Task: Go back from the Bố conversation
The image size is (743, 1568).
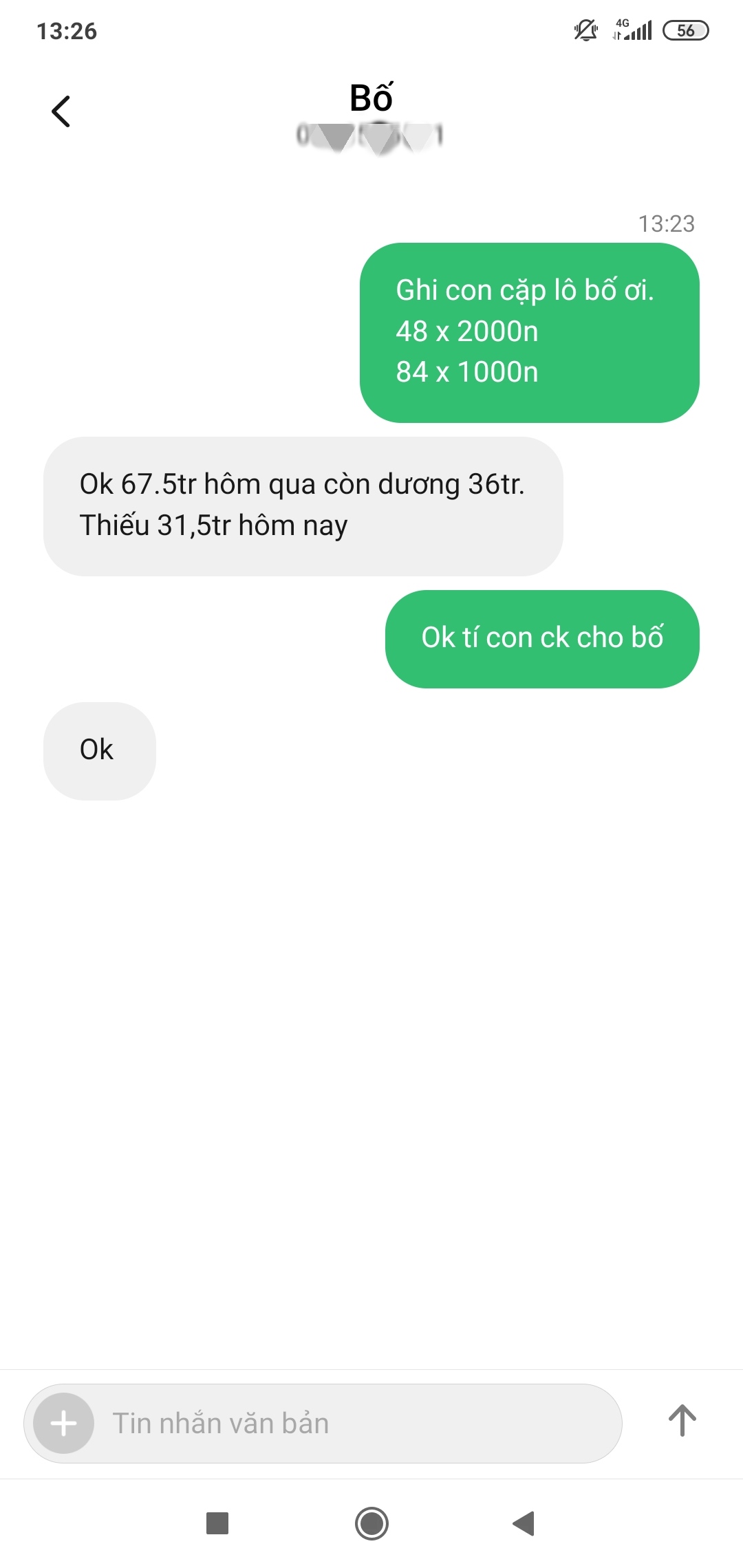Action: pos(61,111)
